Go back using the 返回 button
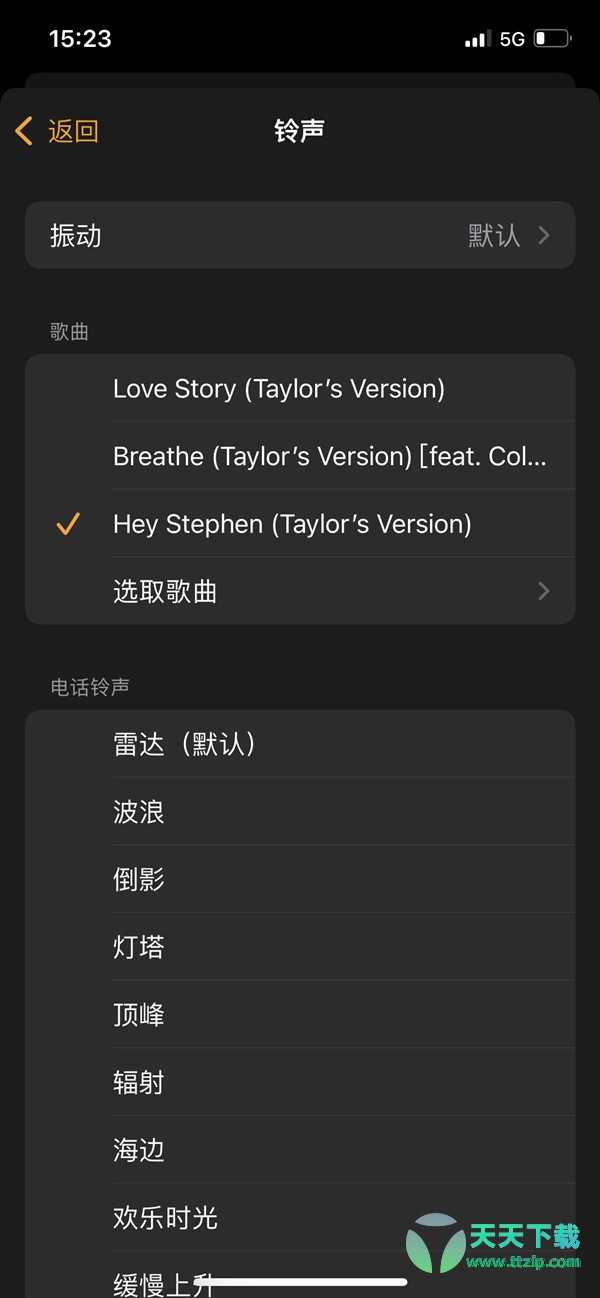Screen dimensions: 600x1298 pyautogui.click(x=57, y=131)
